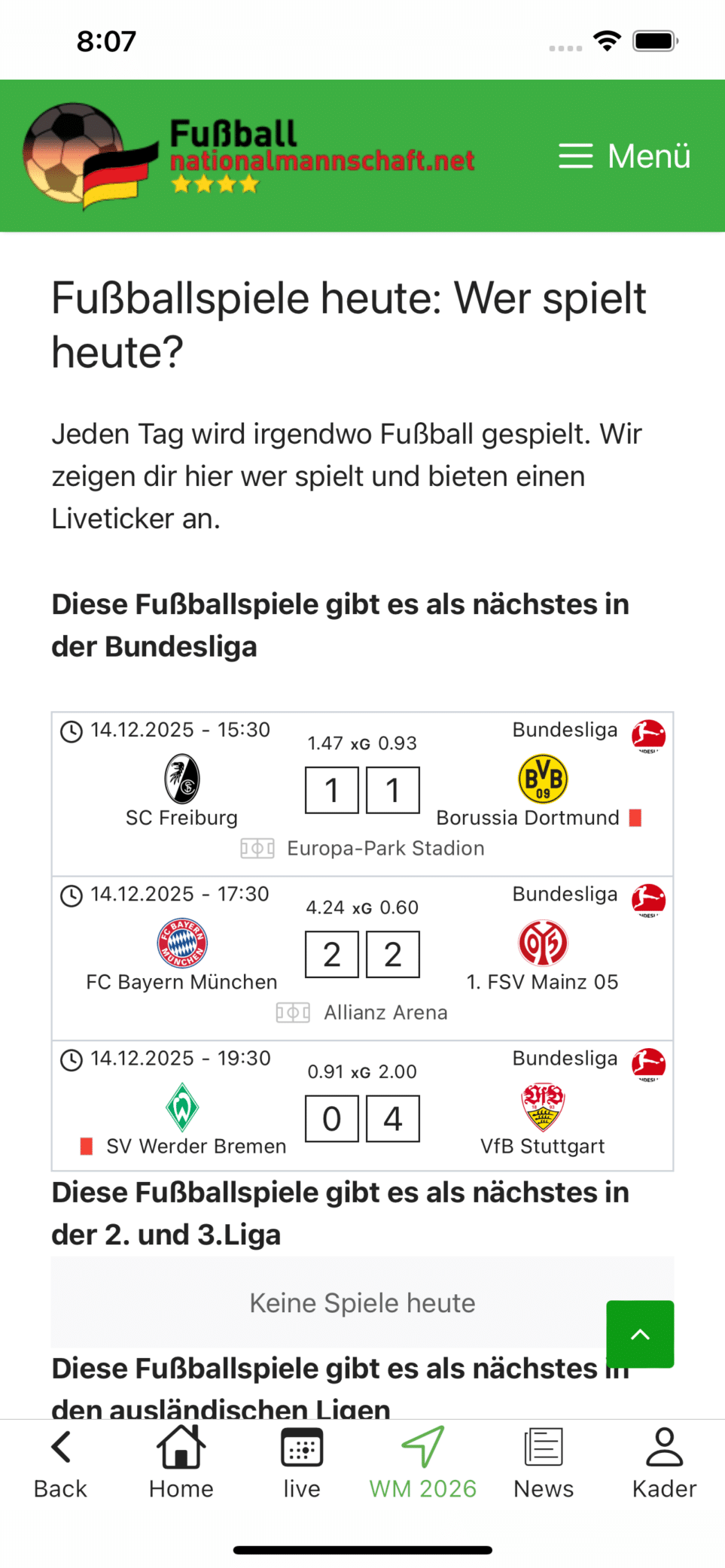
Task: Go to the Fußball nationalmannschaft.net homepage logo
Action: (248, 156)
